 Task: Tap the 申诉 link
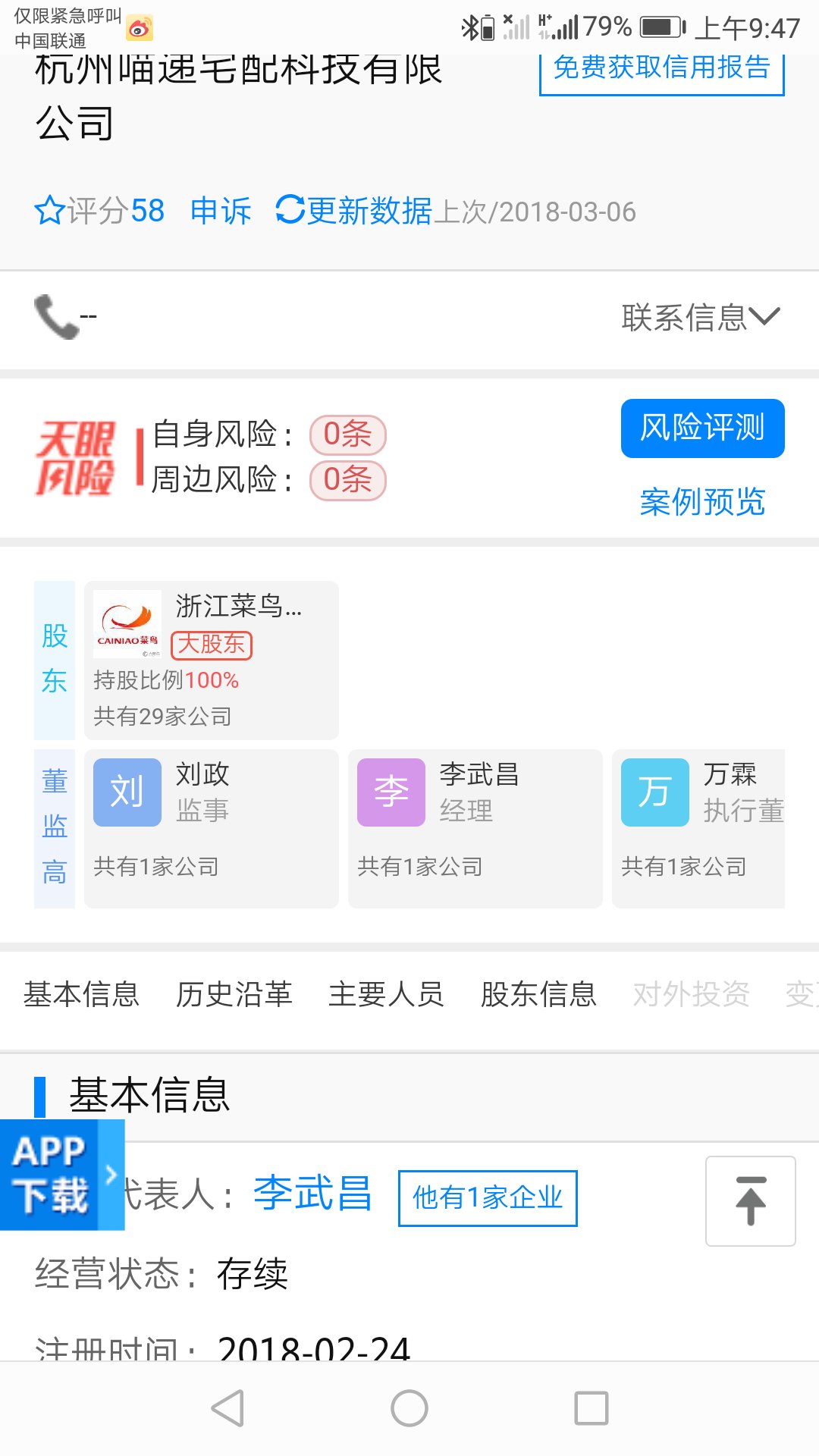pyautogui.click(x=221, y=211)
